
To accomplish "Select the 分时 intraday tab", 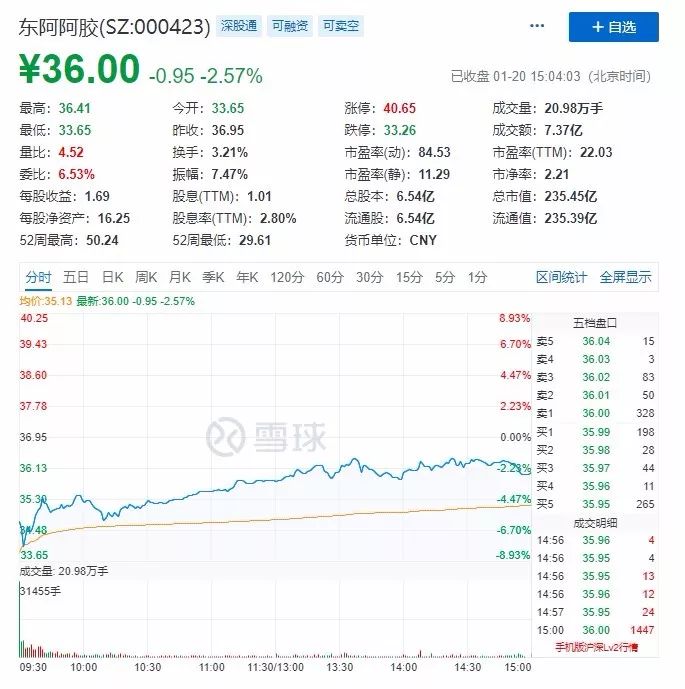I will [x=38, y=277].
